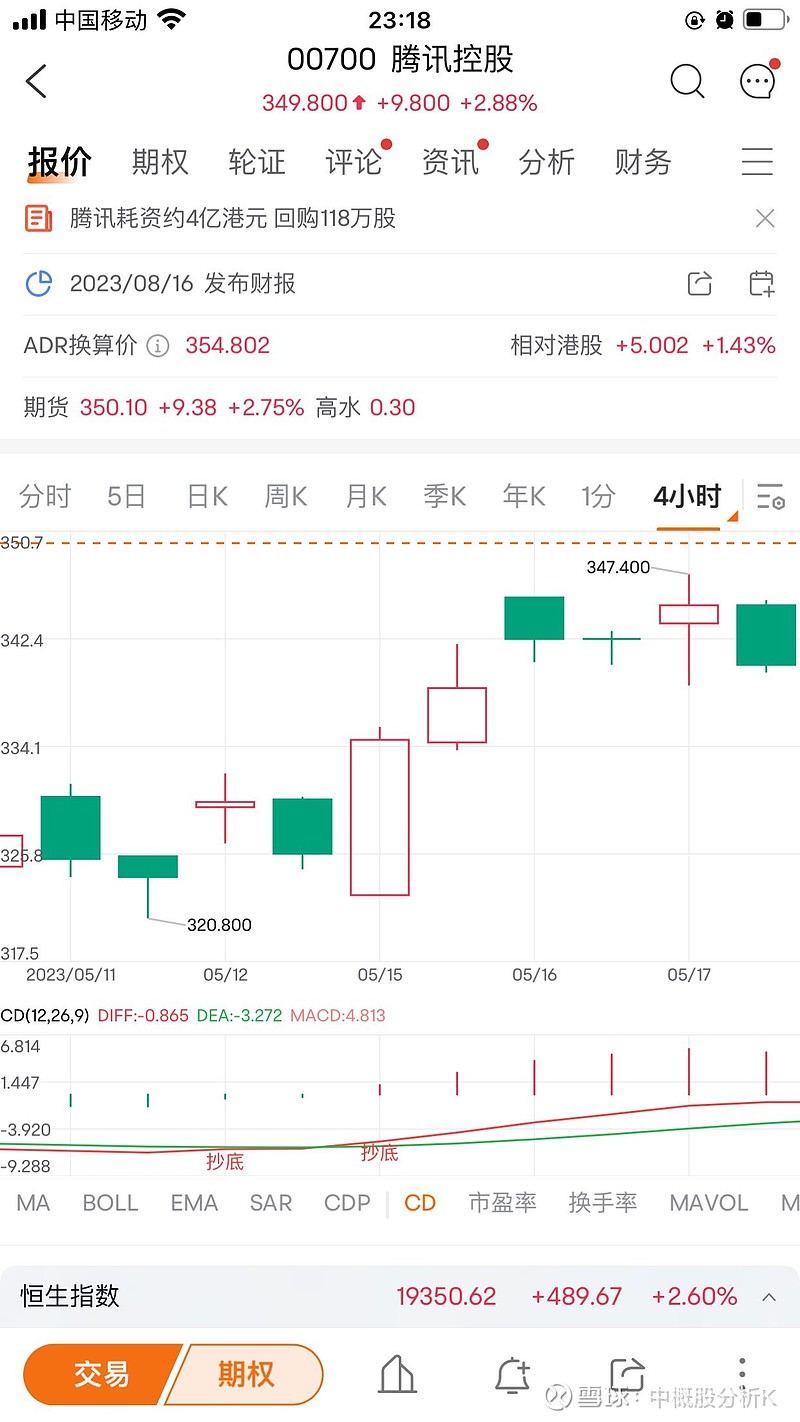Open the market overview chart icon
The width and height of the screenshot is (800, 1422).
tap(396, 1375)
